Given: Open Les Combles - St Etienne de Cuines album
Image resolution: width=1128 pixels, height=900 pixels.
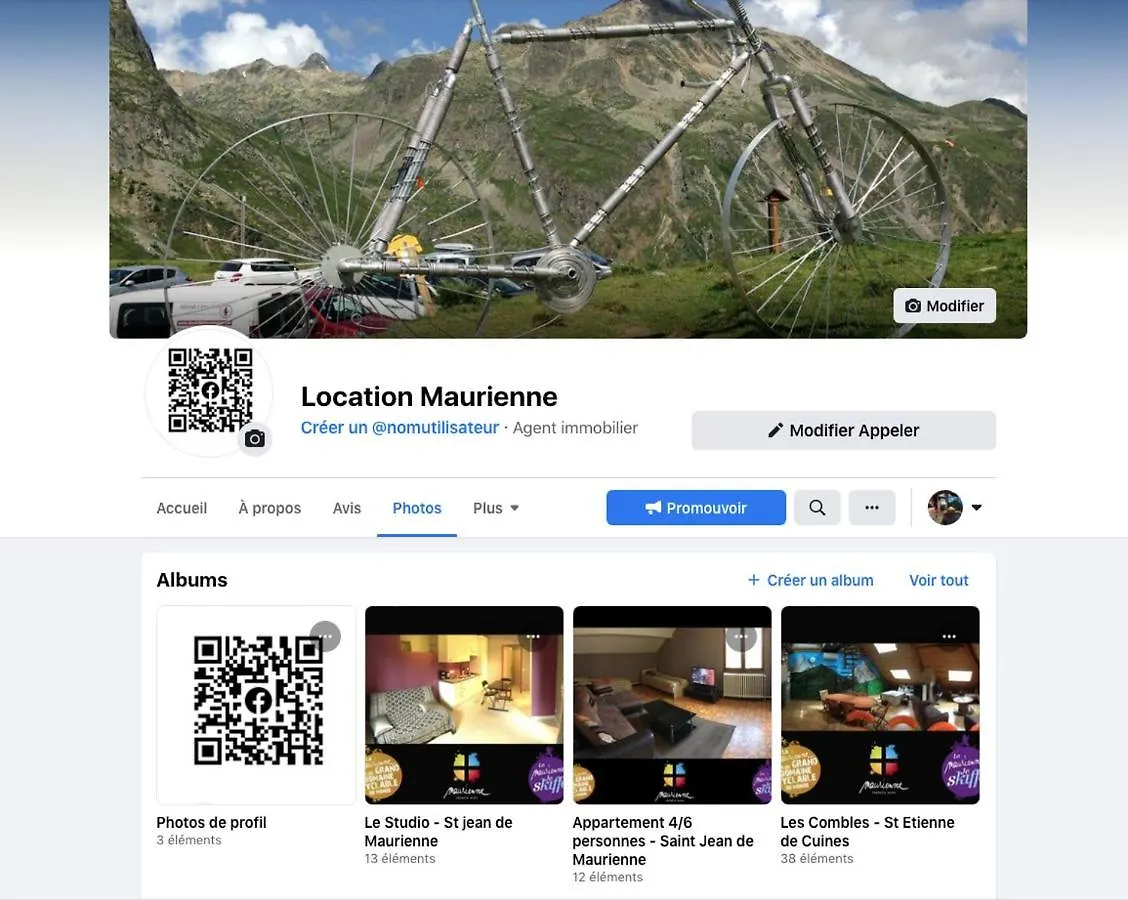Looking at the screenshot, I should (880, 705).
